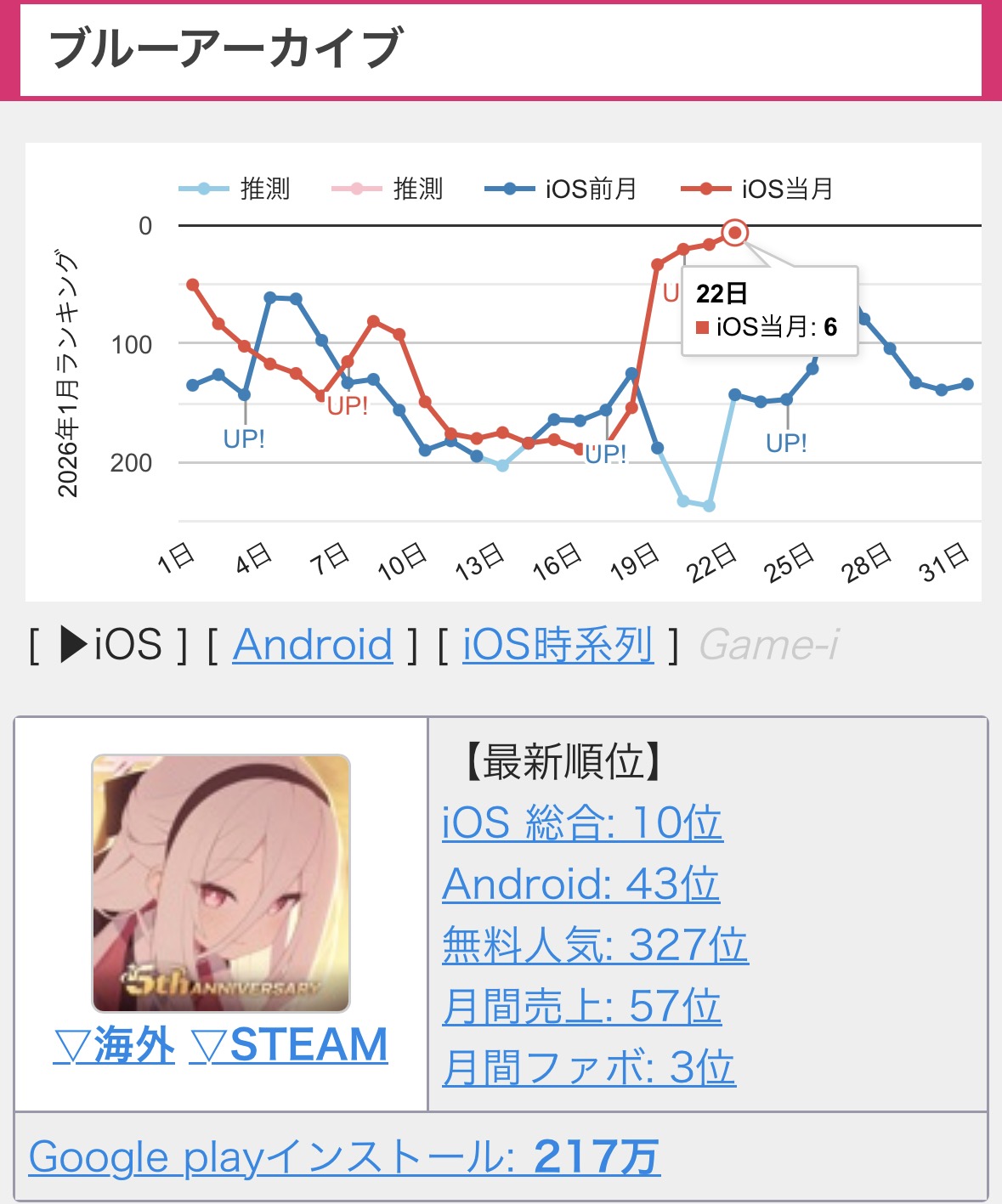Open the iOS時系列 chart link
Screen dimensions: 1002x1204
[558, 645]
